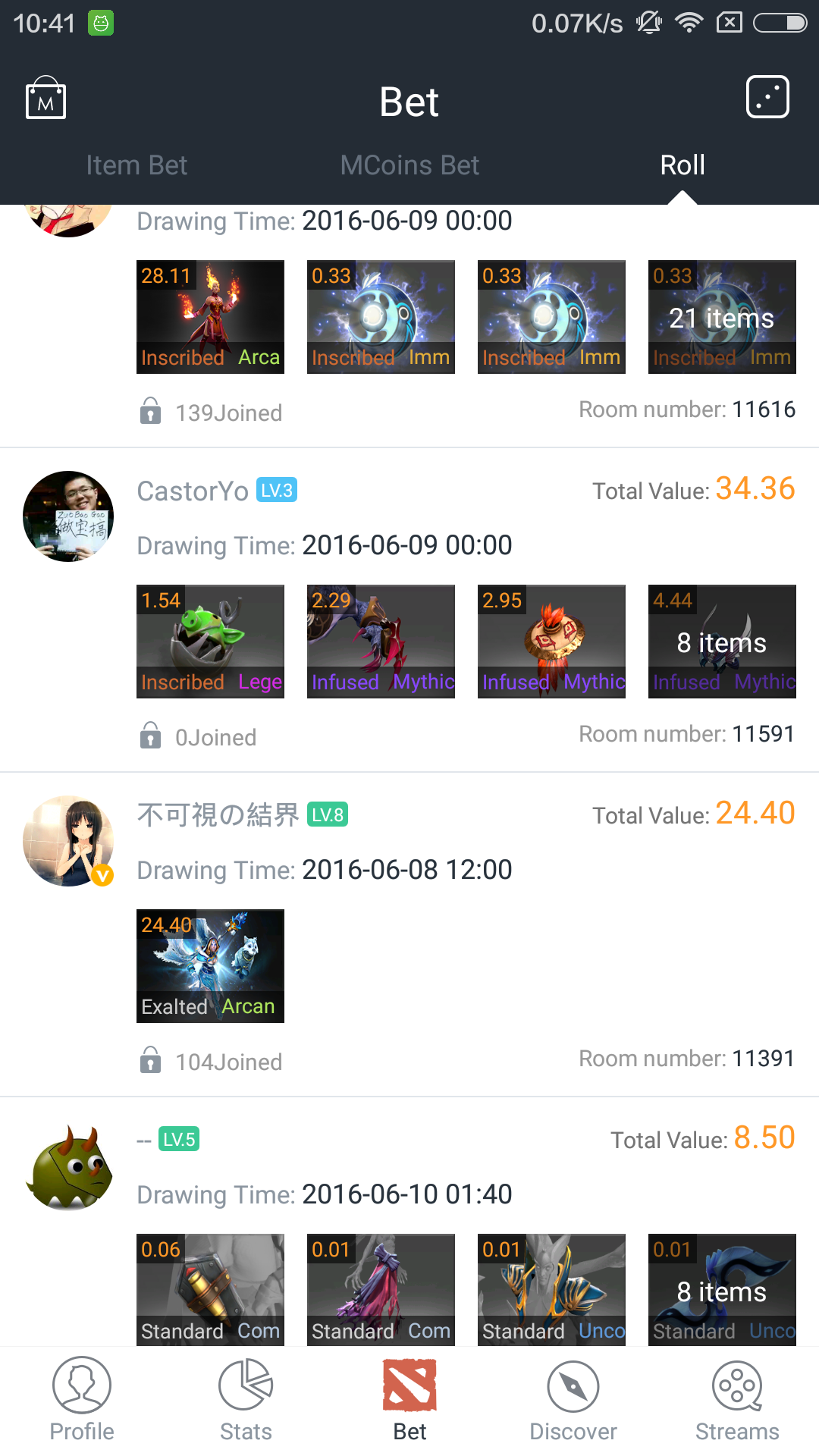Open the Stats tab
The height and width of the screenshot is (1456, 819).
pos(246,1400)
